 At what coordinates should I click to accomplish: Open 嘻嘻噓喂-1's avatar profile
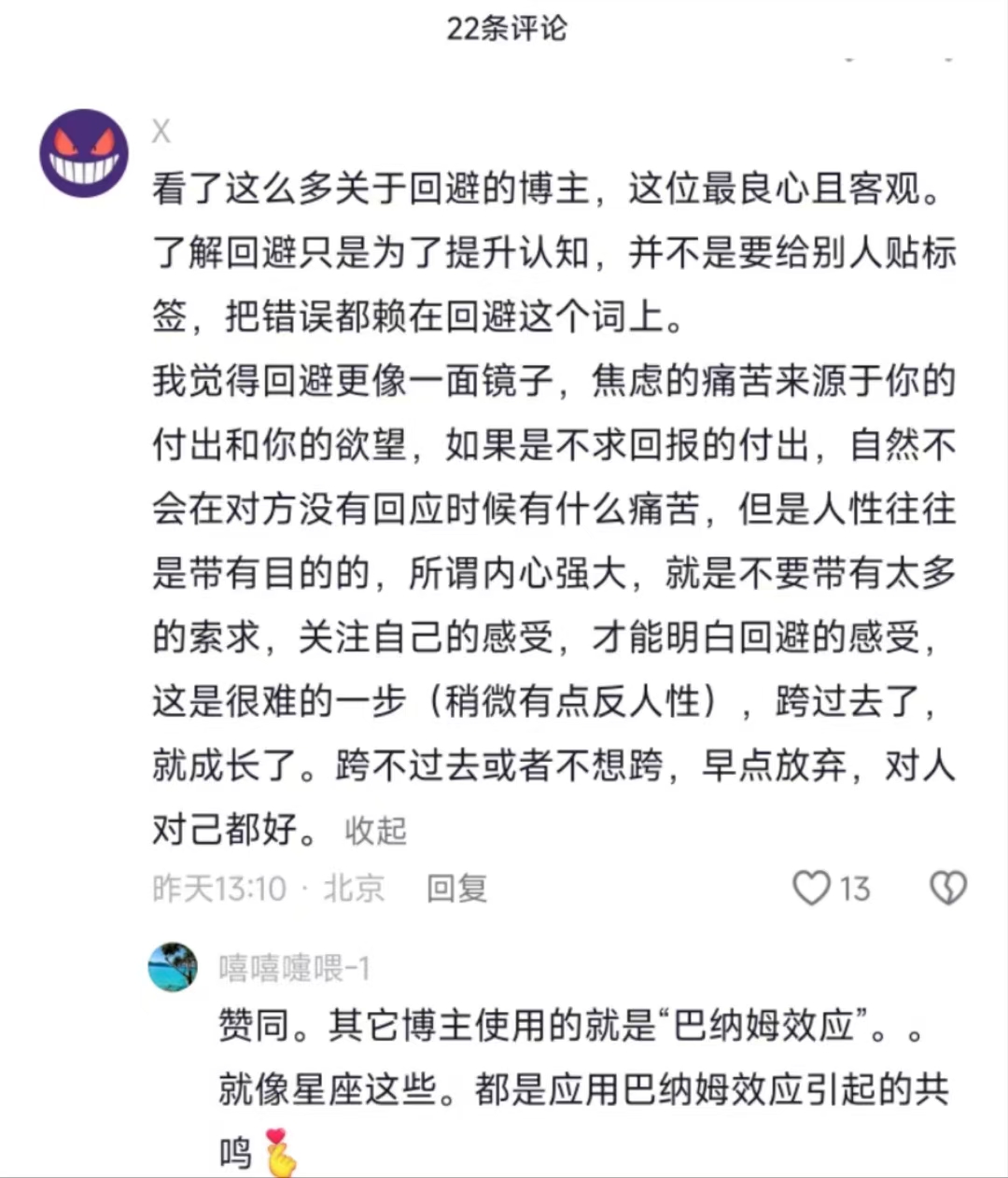click(174, 967)
